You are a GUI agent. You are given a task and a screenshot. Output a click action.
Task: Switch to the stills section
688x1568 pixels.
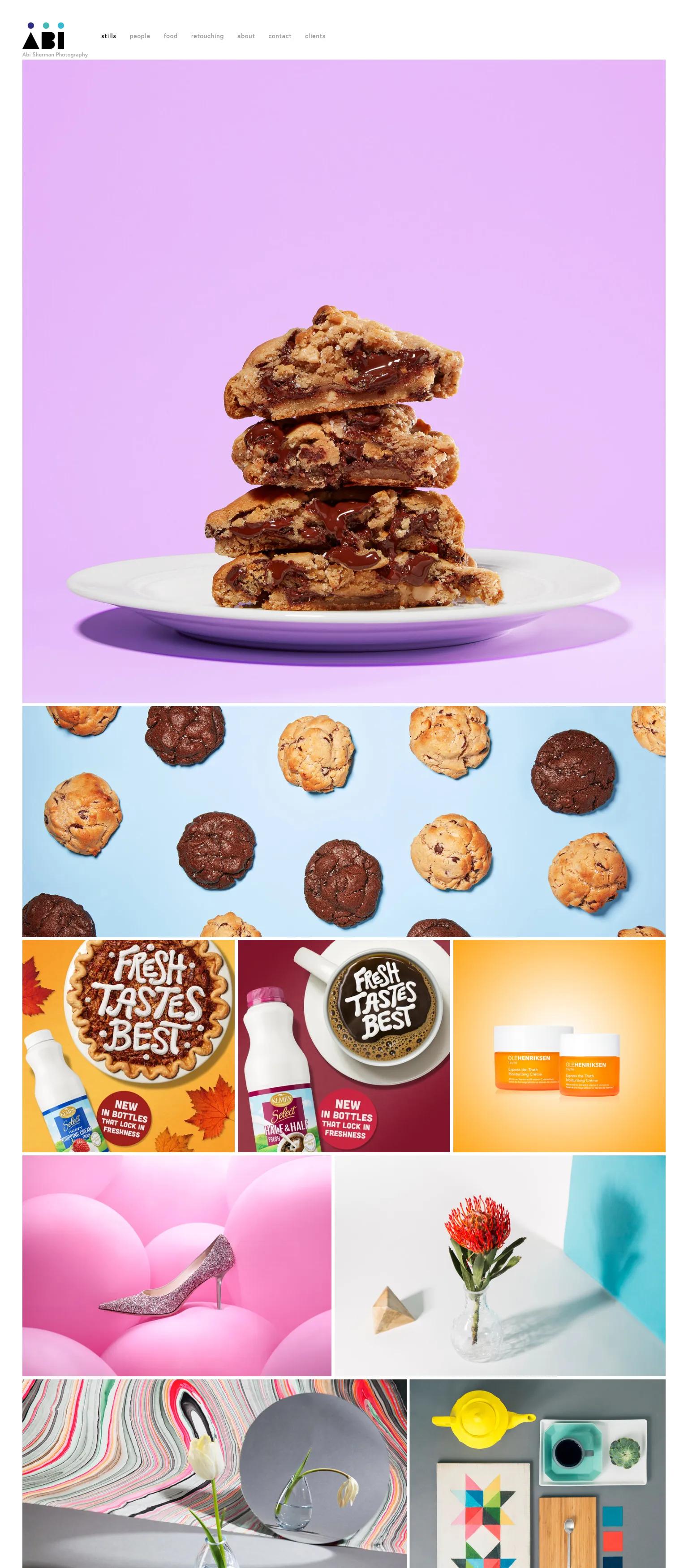click(108, 37)
